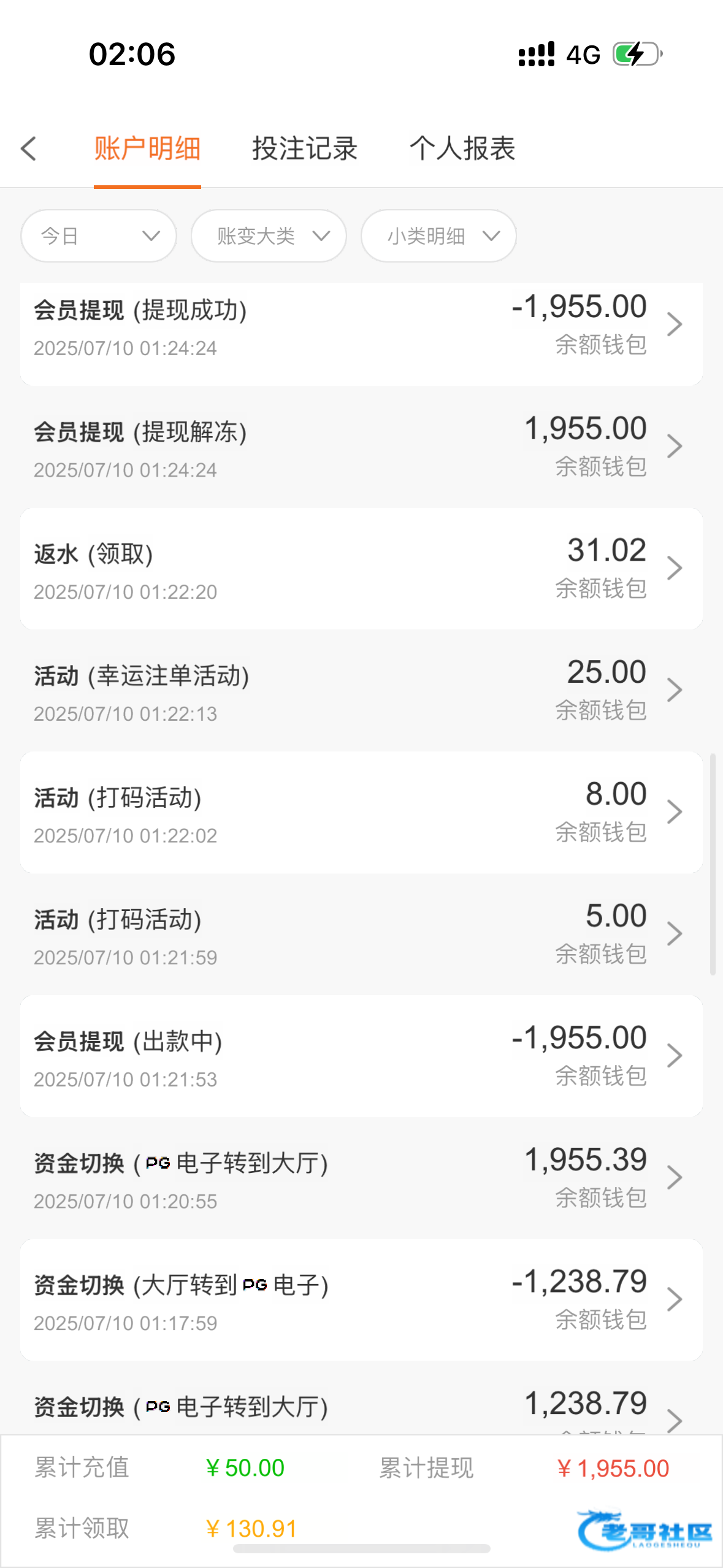Open the PG电子转到大厅 1,955.39 entry
This screenshot has width=723, height=1568.
pyautogui.click(x=361, y=1178)
